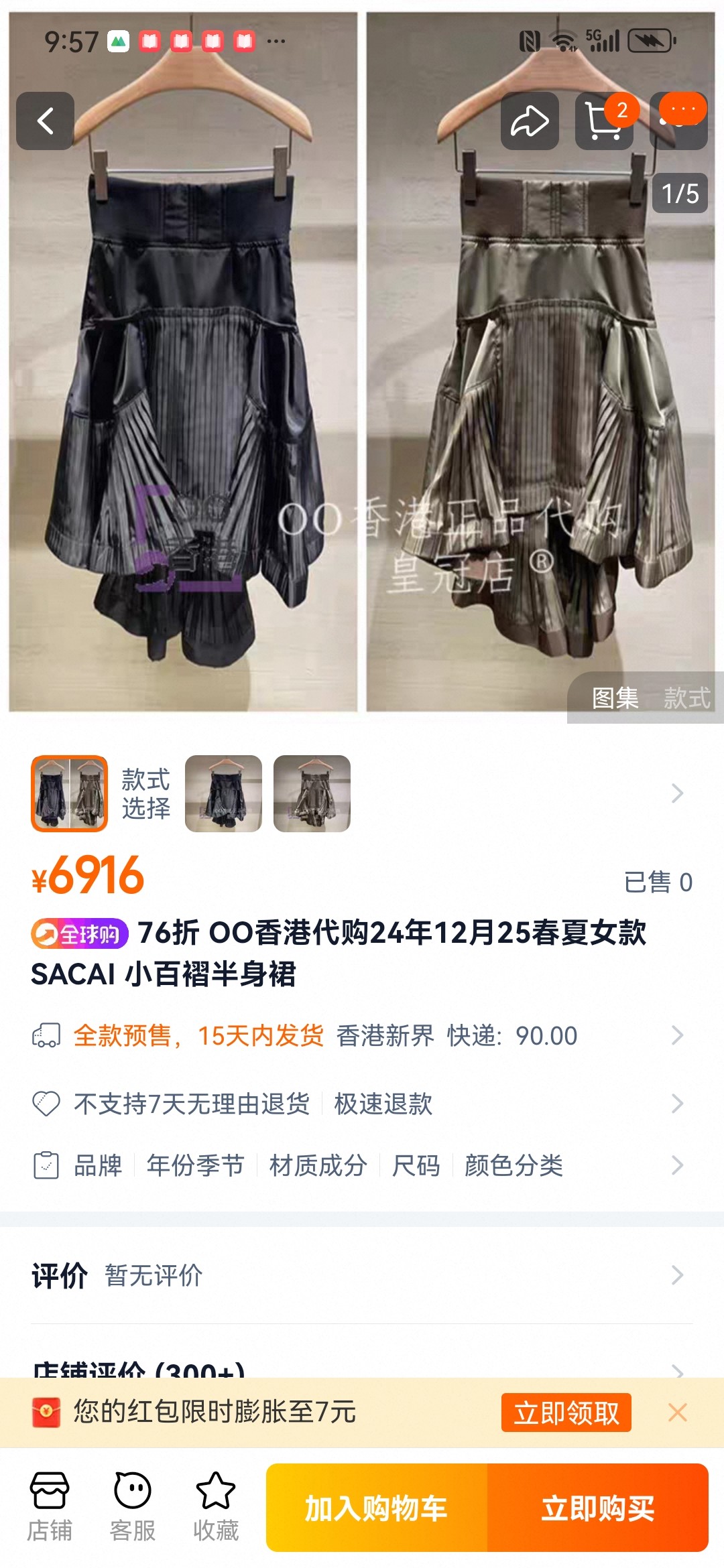724x1568 pixels.
Task: Claim red packet with 立即领取
Action: pos(566,1413)
